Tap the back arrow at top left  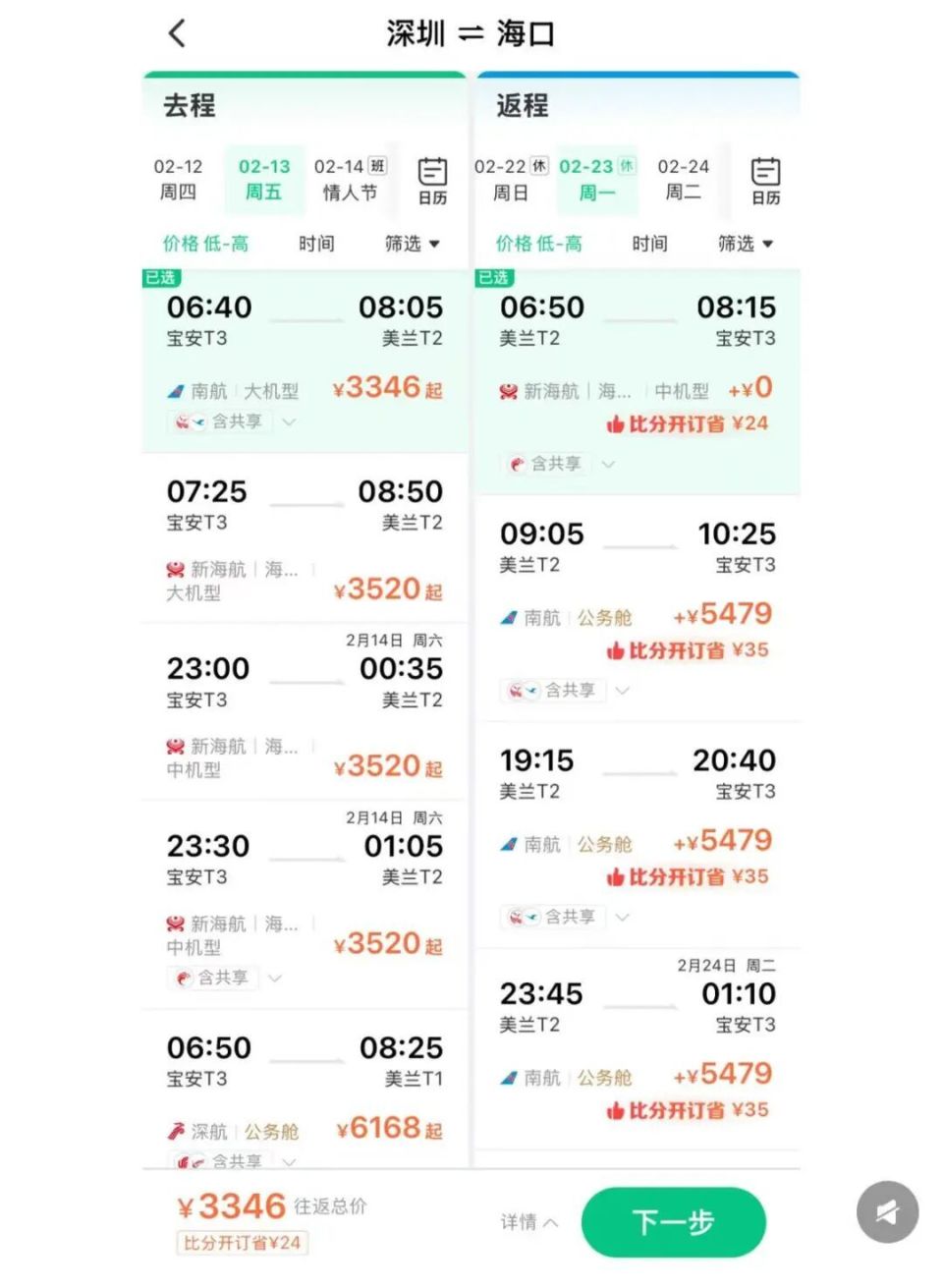(x=177, y=32)
